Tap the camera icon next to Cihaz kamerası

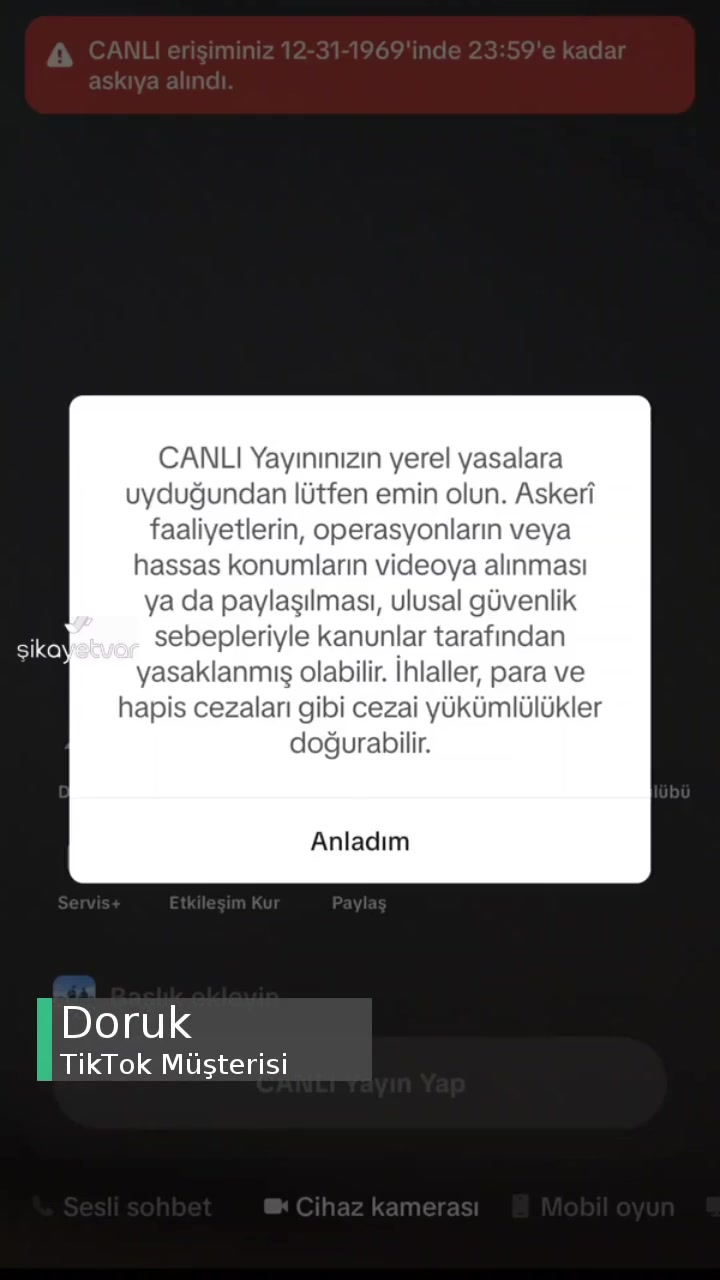pyautogui.click(x=277, y=1207)
